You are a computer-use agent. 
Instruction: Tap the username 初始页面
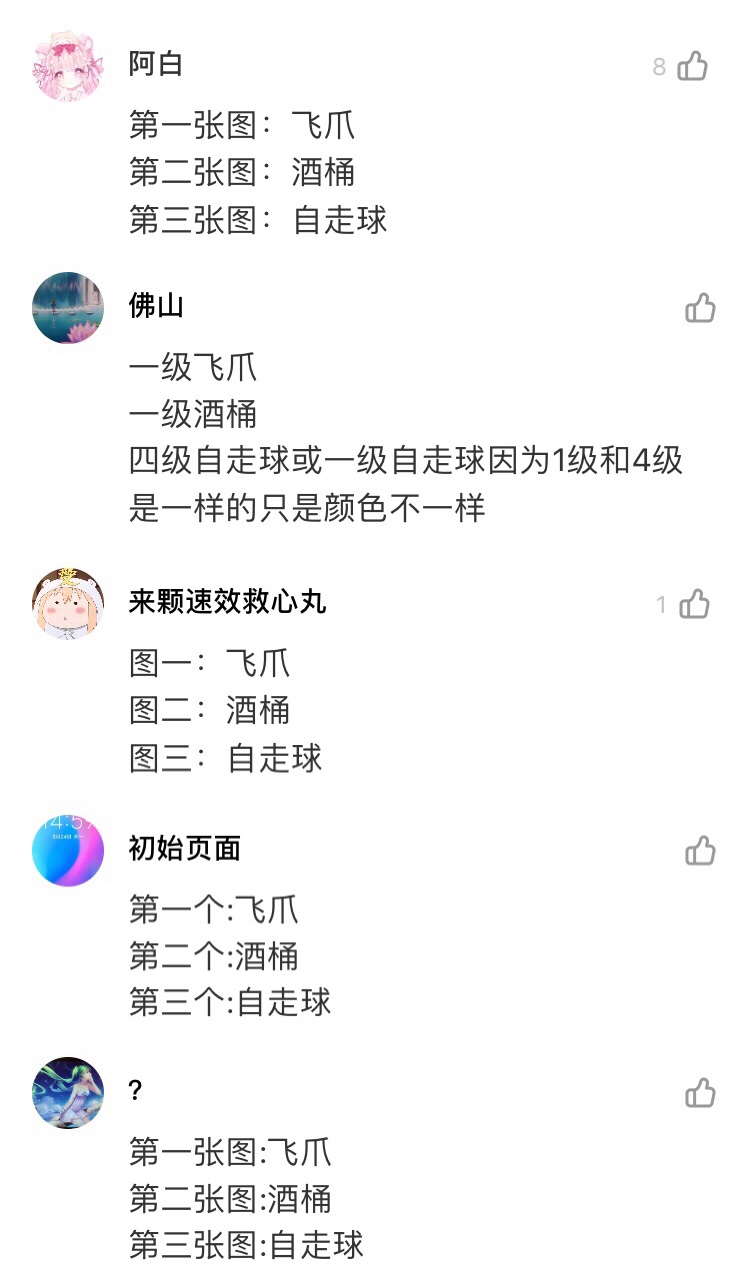[185, 849]
